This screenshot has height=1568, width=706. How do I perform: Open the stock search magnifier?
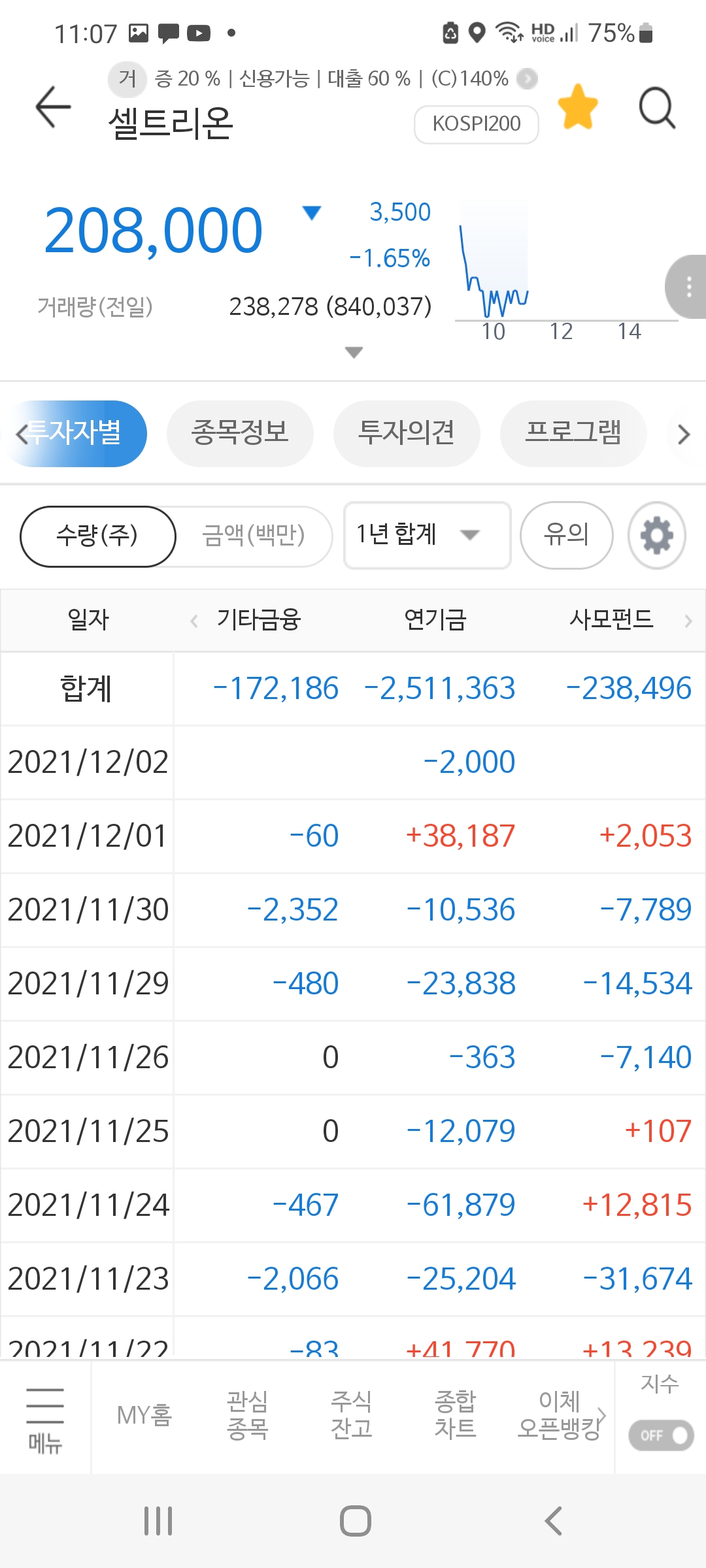click(657, 108)
